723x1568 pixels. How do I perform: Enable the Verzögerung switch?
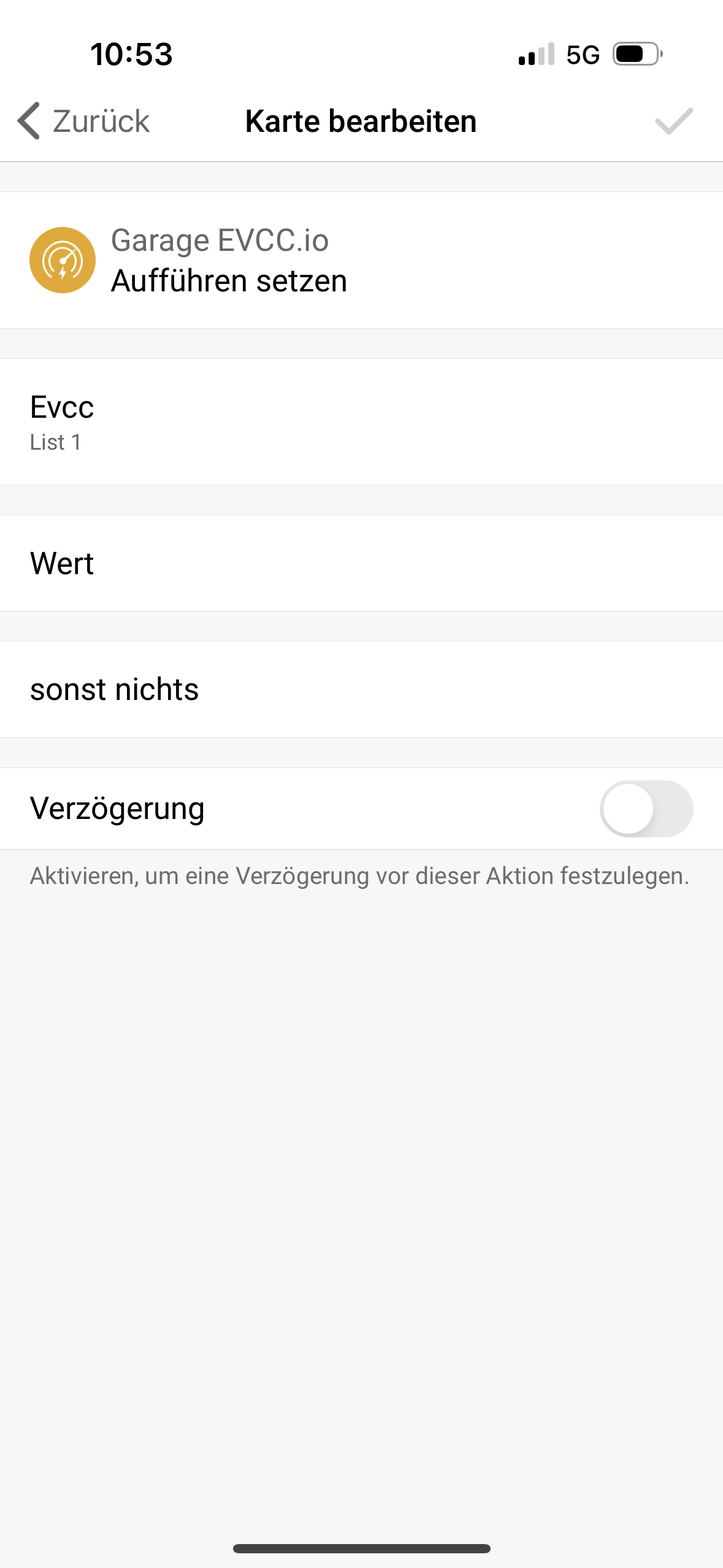646,809
